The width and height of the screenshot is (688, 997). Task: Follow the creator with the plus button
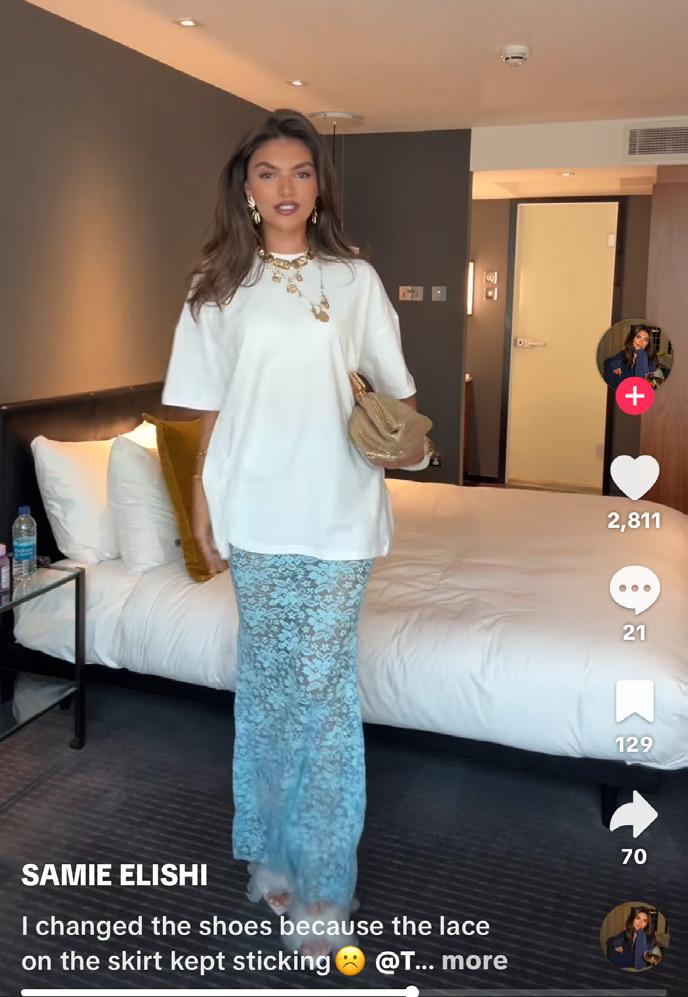tap(635, 396)
